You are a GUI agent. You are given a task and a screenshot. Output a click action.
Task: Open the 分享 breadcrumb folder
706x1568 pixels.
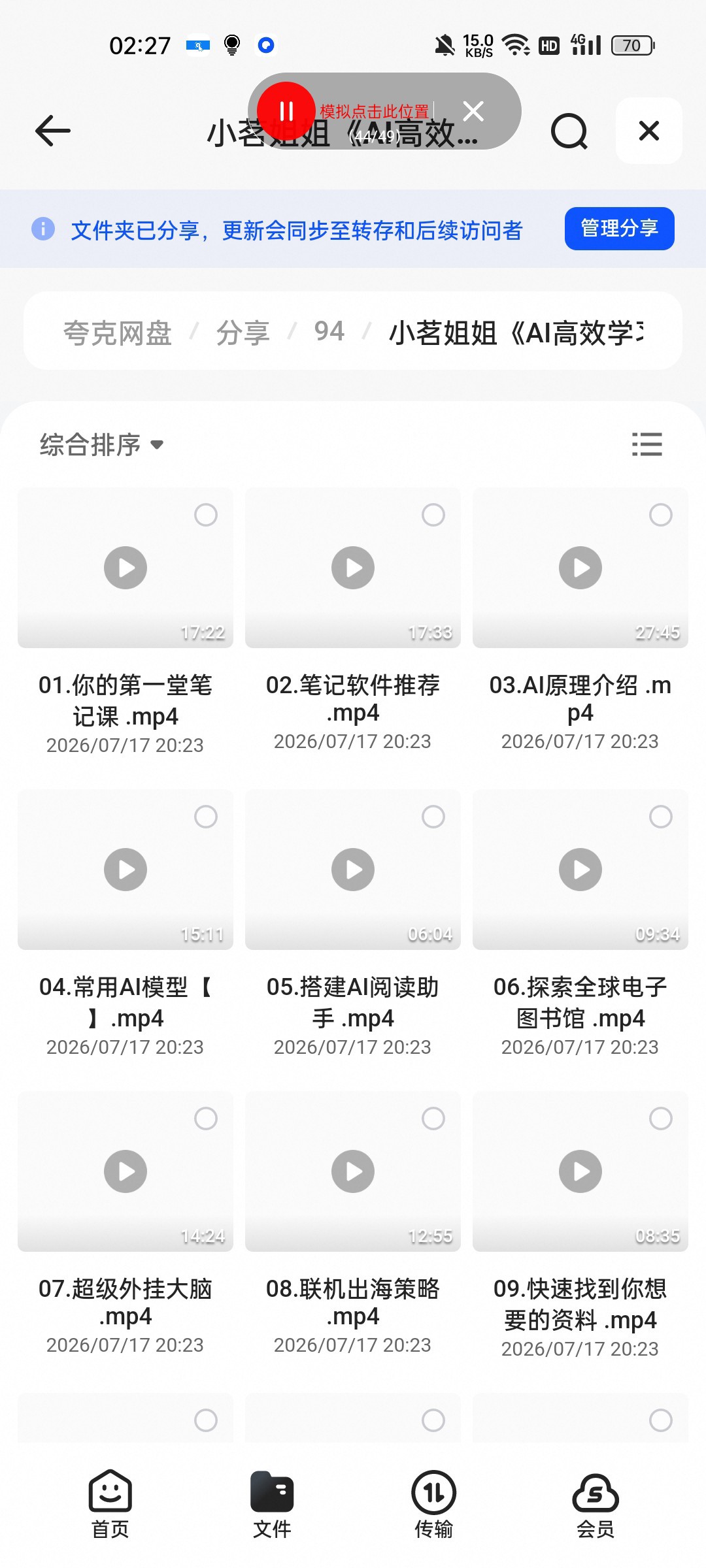tap(243, 333)
